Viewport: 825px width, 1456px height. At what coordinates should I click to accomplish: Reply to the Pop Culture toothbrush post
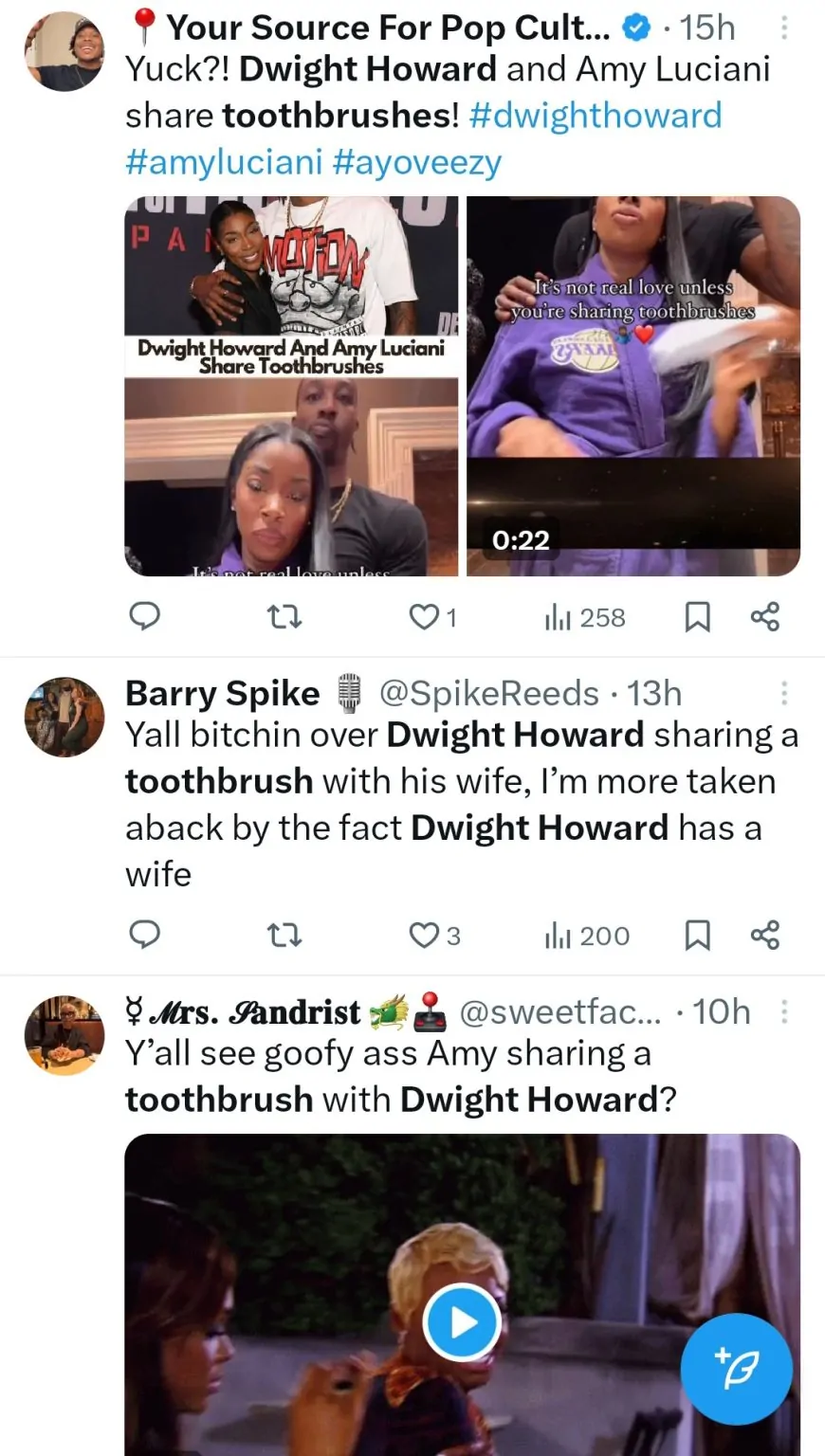tap(143, 617)
